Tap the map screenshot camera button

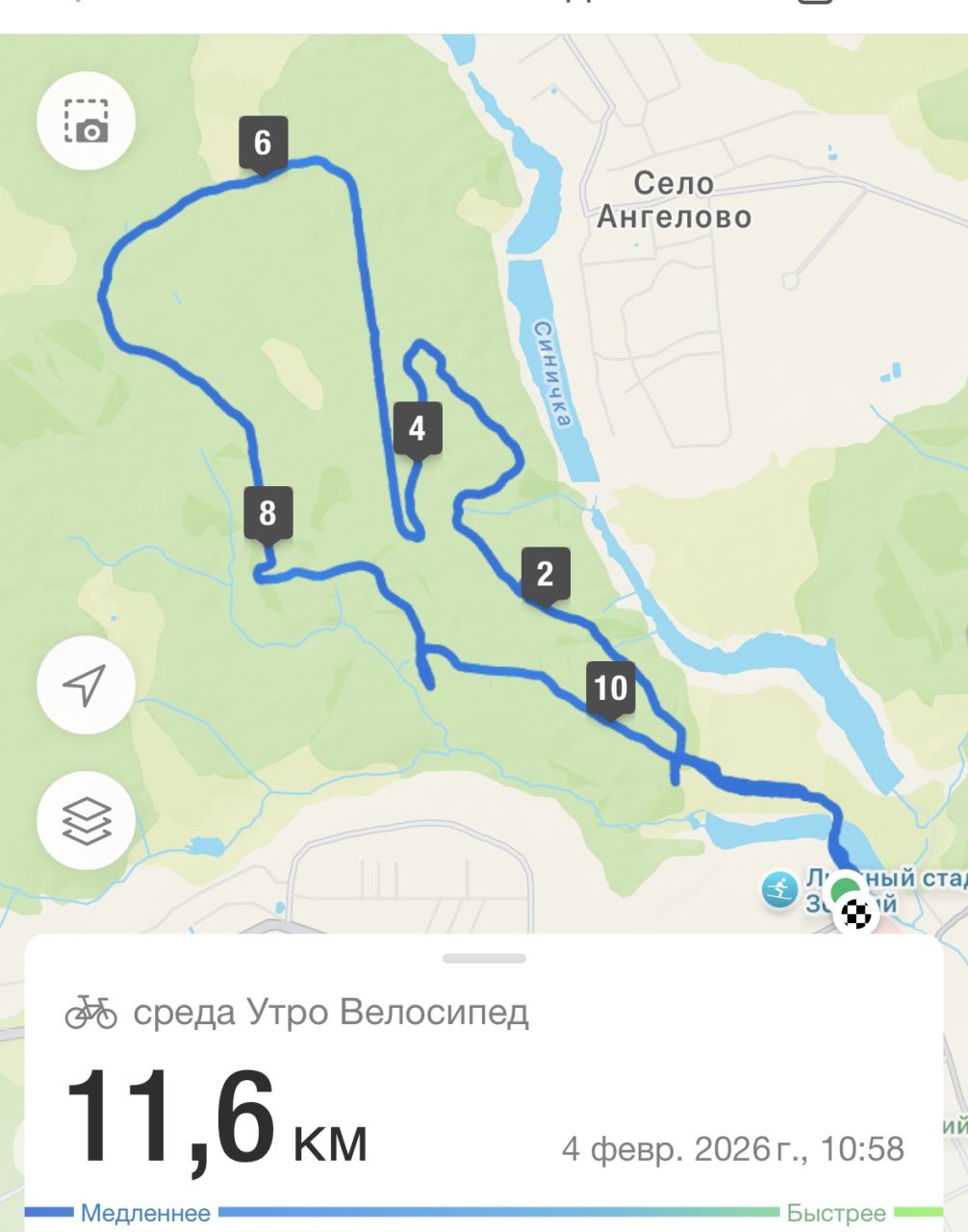tap(86, 121)
